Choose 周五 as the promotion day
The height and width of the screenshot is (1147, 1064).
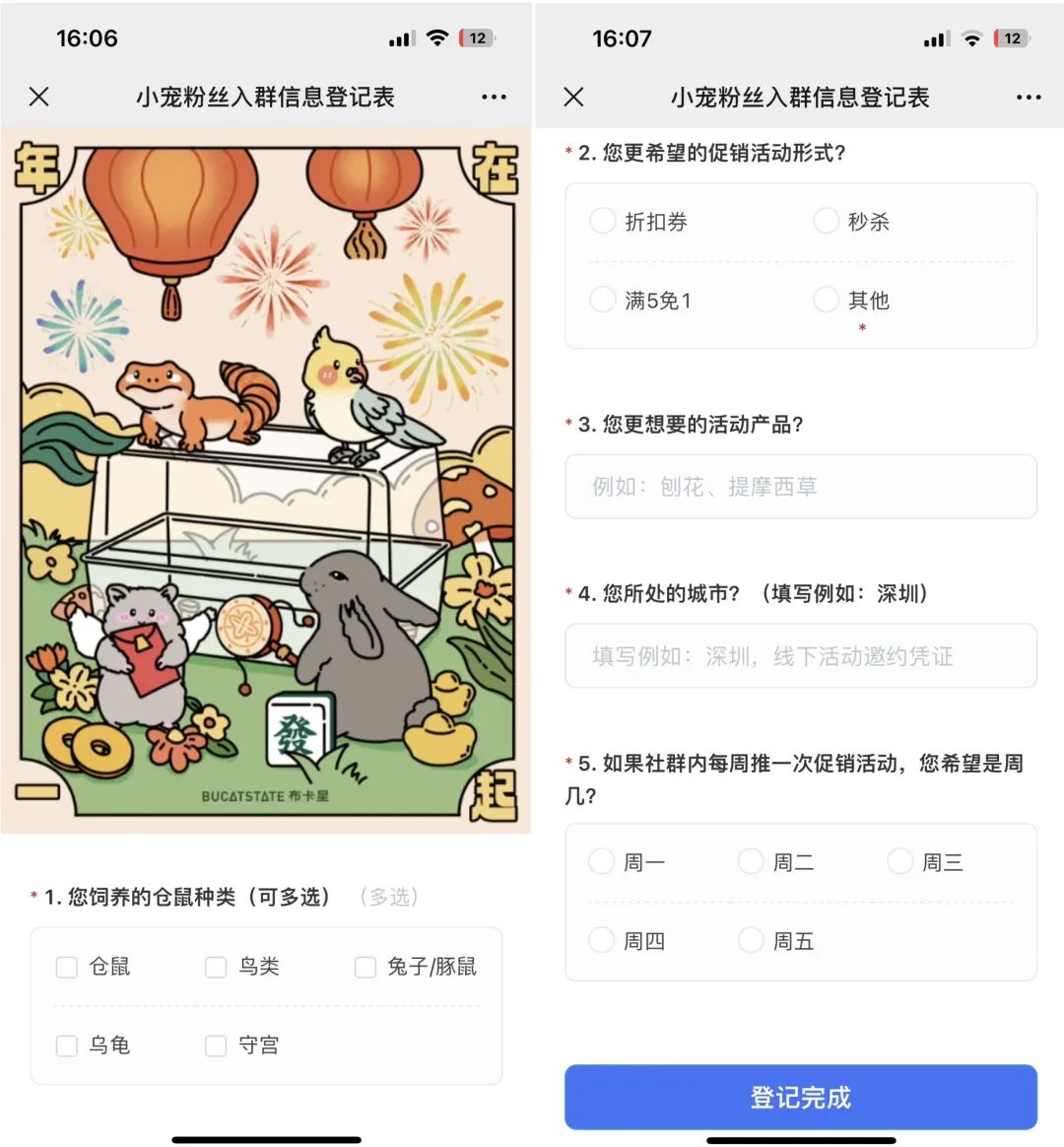[x=751, y=941]
